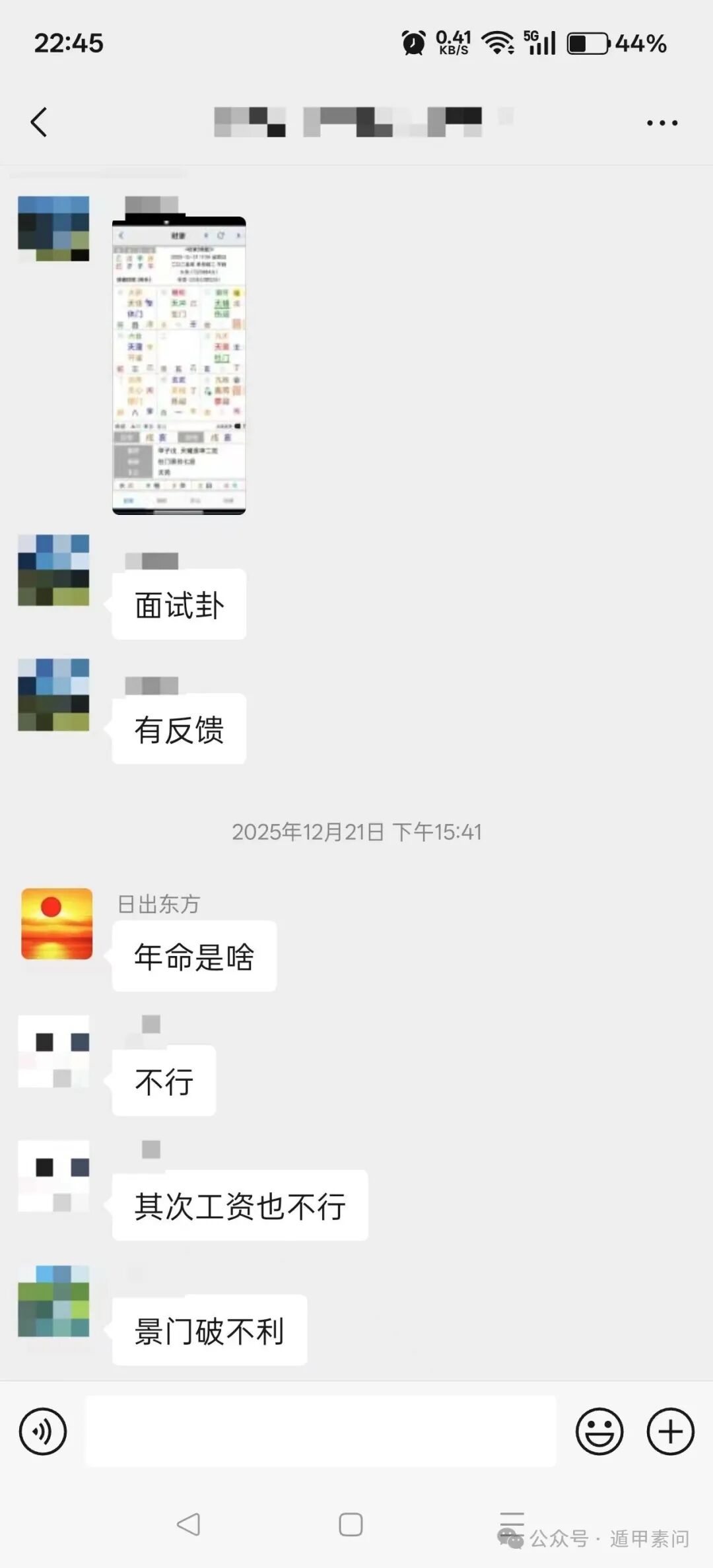The image size is (713, 1568).
Task: Tap the blurred avatar of the top sender
Action: 53,228
